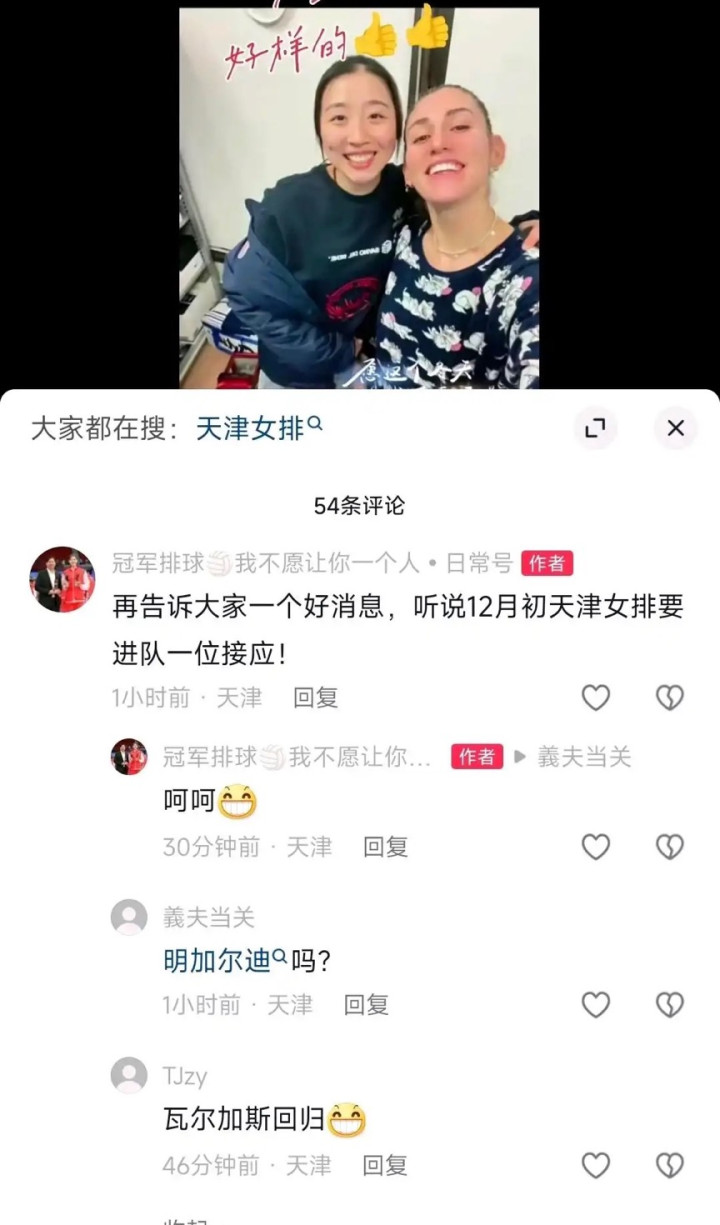Reply to the author's 12月初 comment
Viewport: 720px width, 1225px height.
click(x=315, y=698)
